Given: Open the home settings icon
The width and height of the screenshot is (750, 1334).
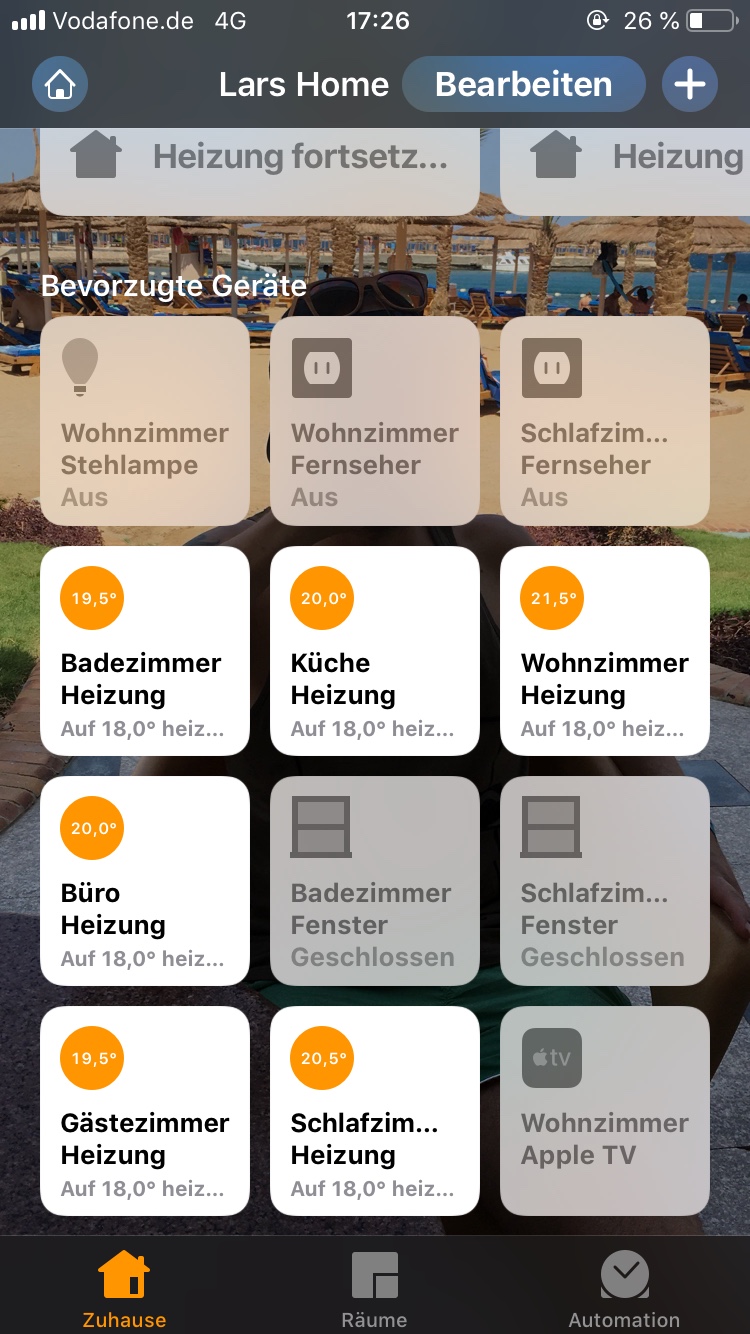Looking at the screenshot, I should (x=60, y=84).
